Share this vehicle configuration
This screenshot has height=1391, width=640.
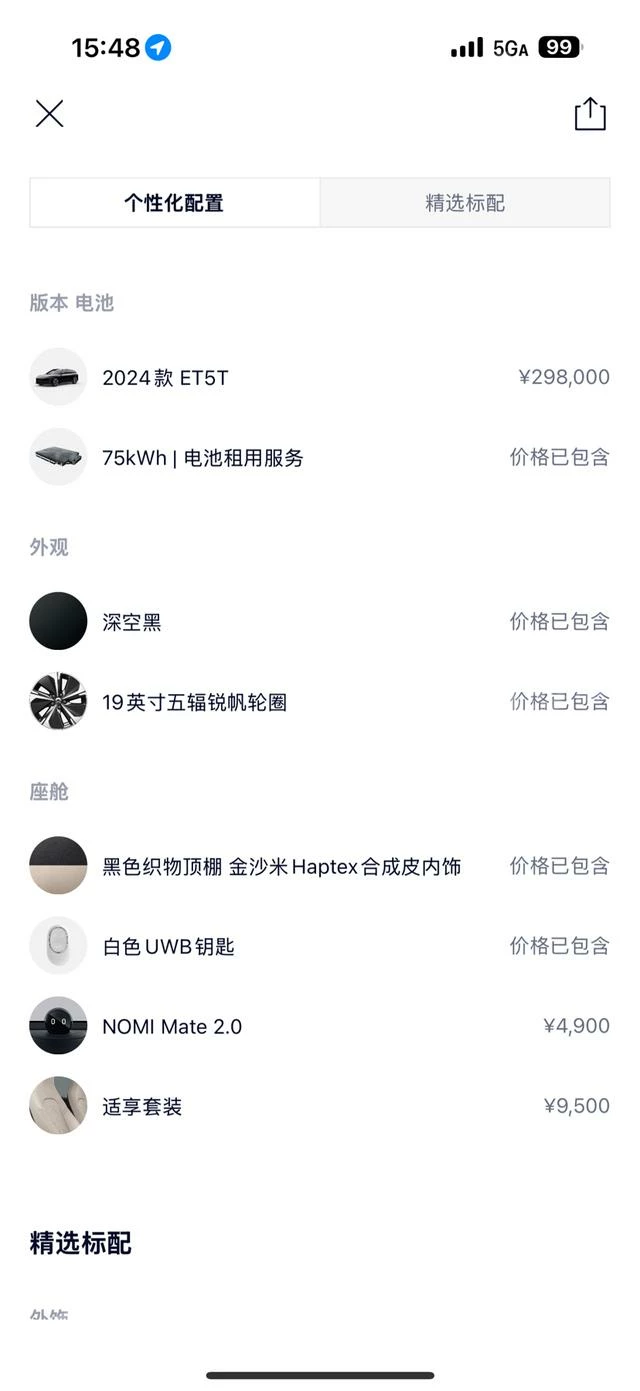point(590,114)
